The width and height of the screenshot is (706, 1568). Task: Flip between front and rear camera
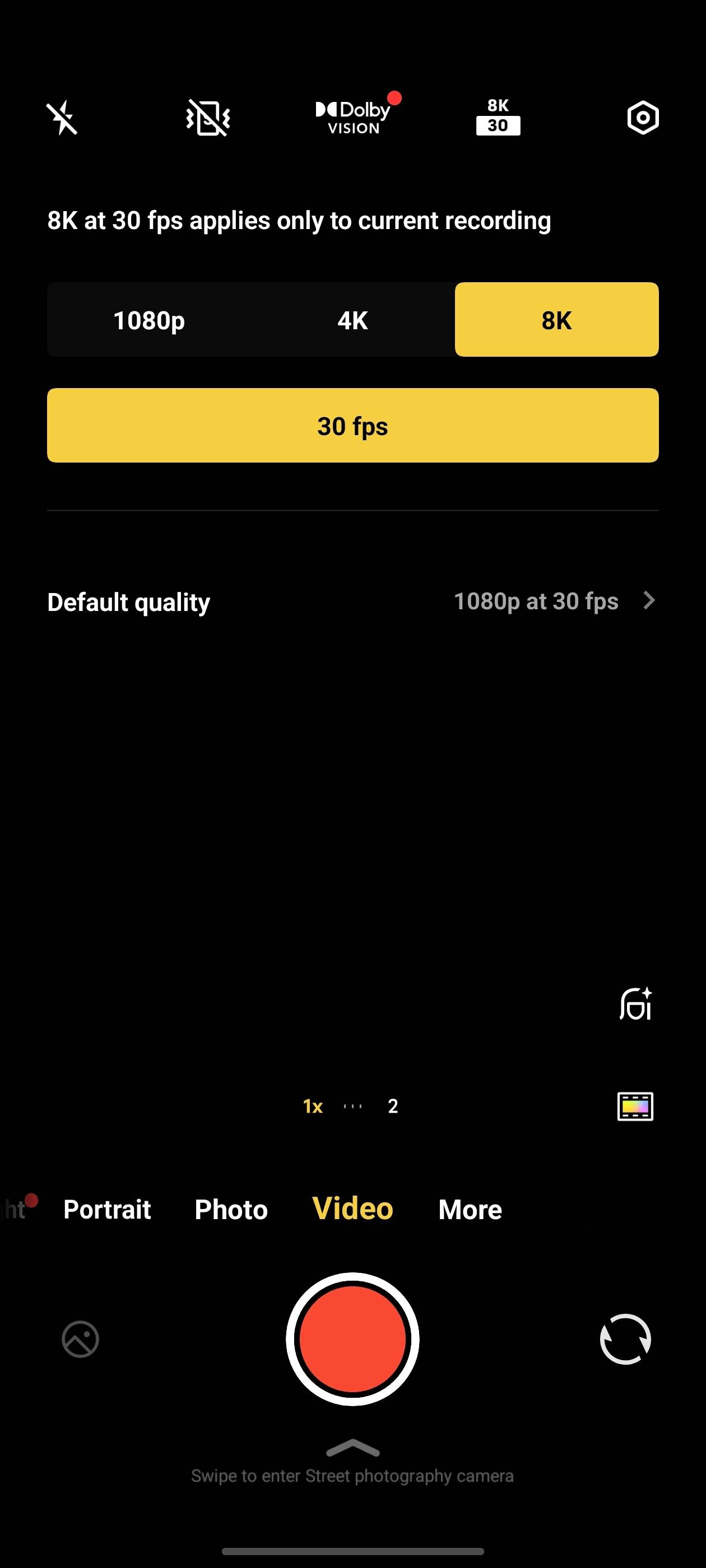[625, 1339]
